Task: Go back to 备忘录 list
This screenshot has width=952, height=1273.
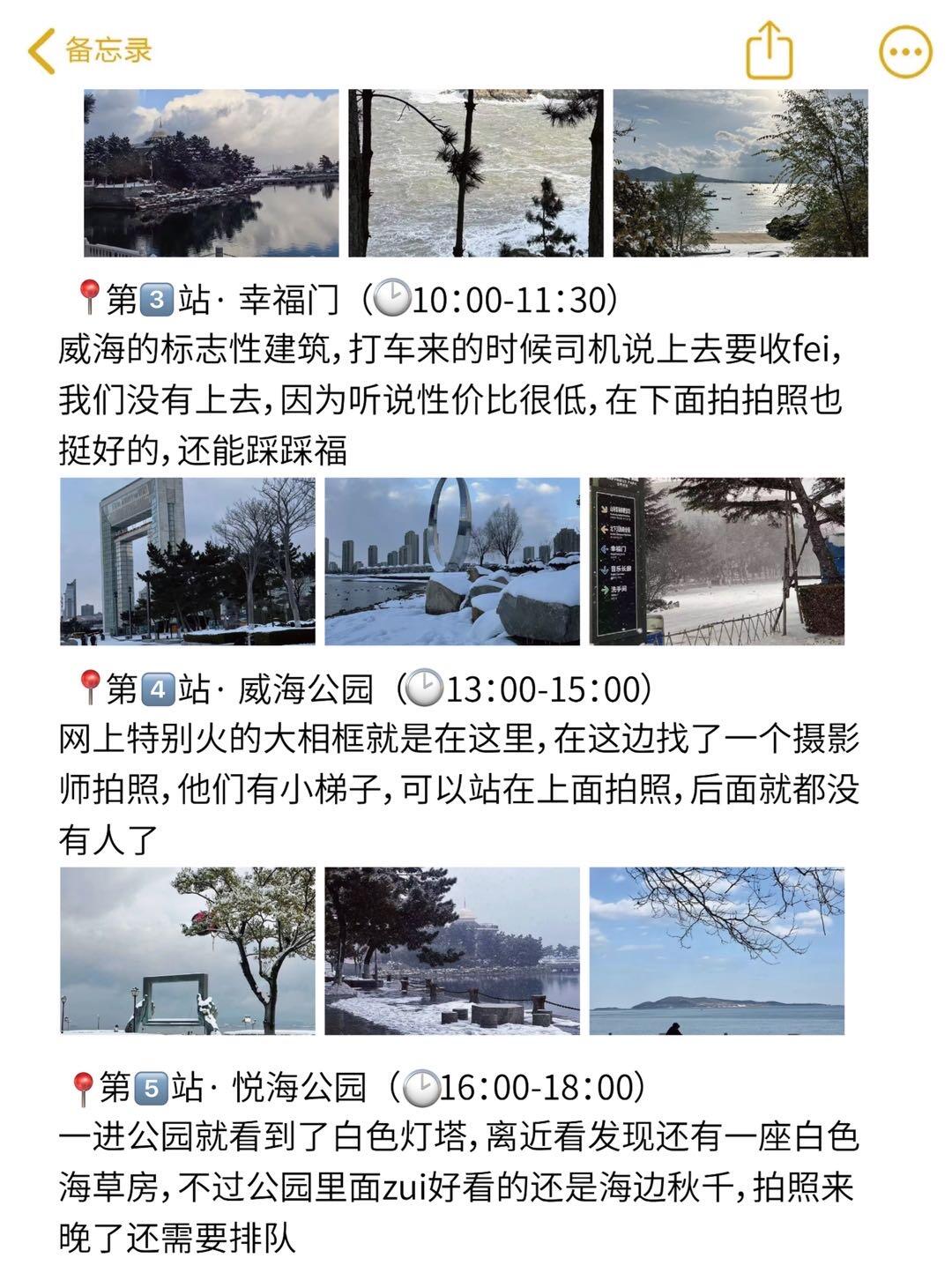Action: (90, 50)
